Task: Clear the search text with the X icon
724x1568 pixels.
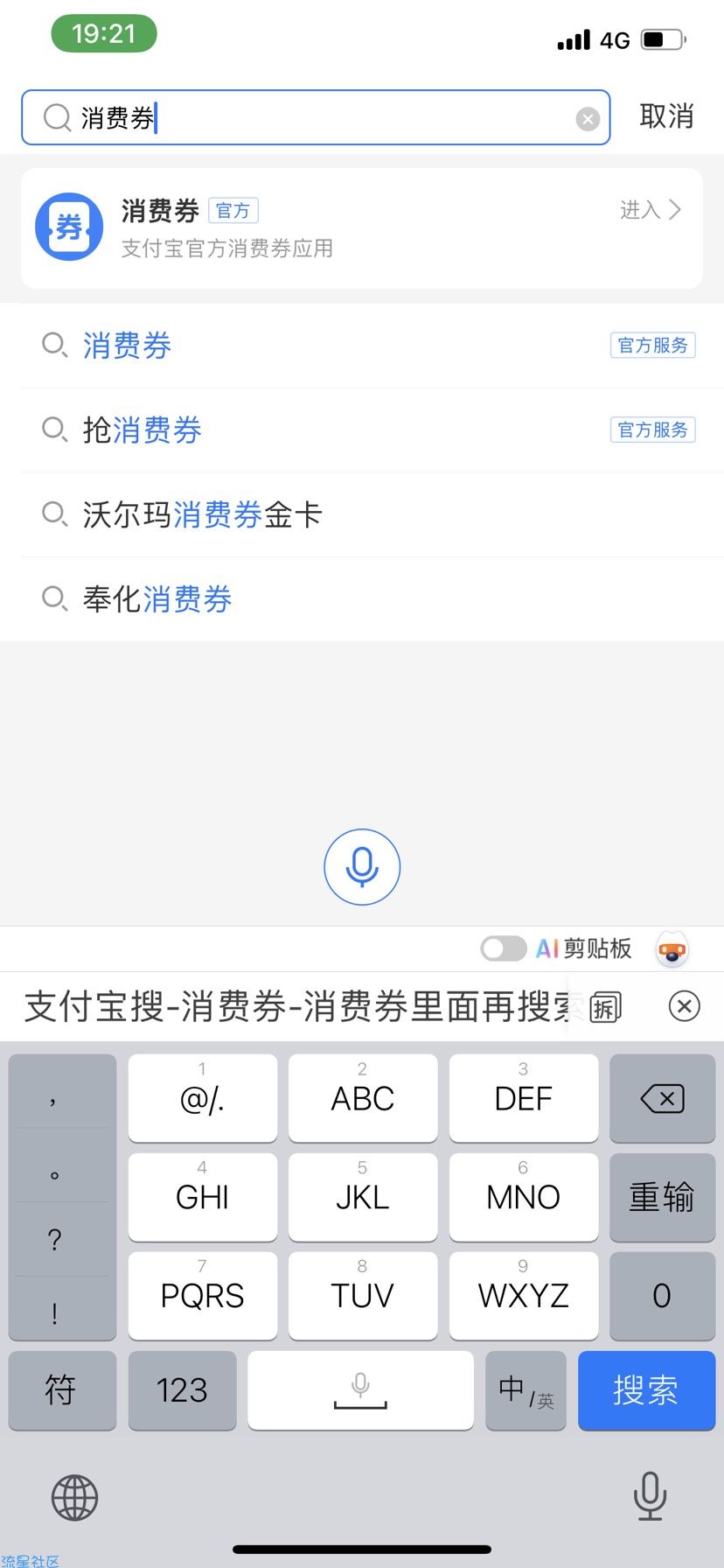Action: [588, 119]
